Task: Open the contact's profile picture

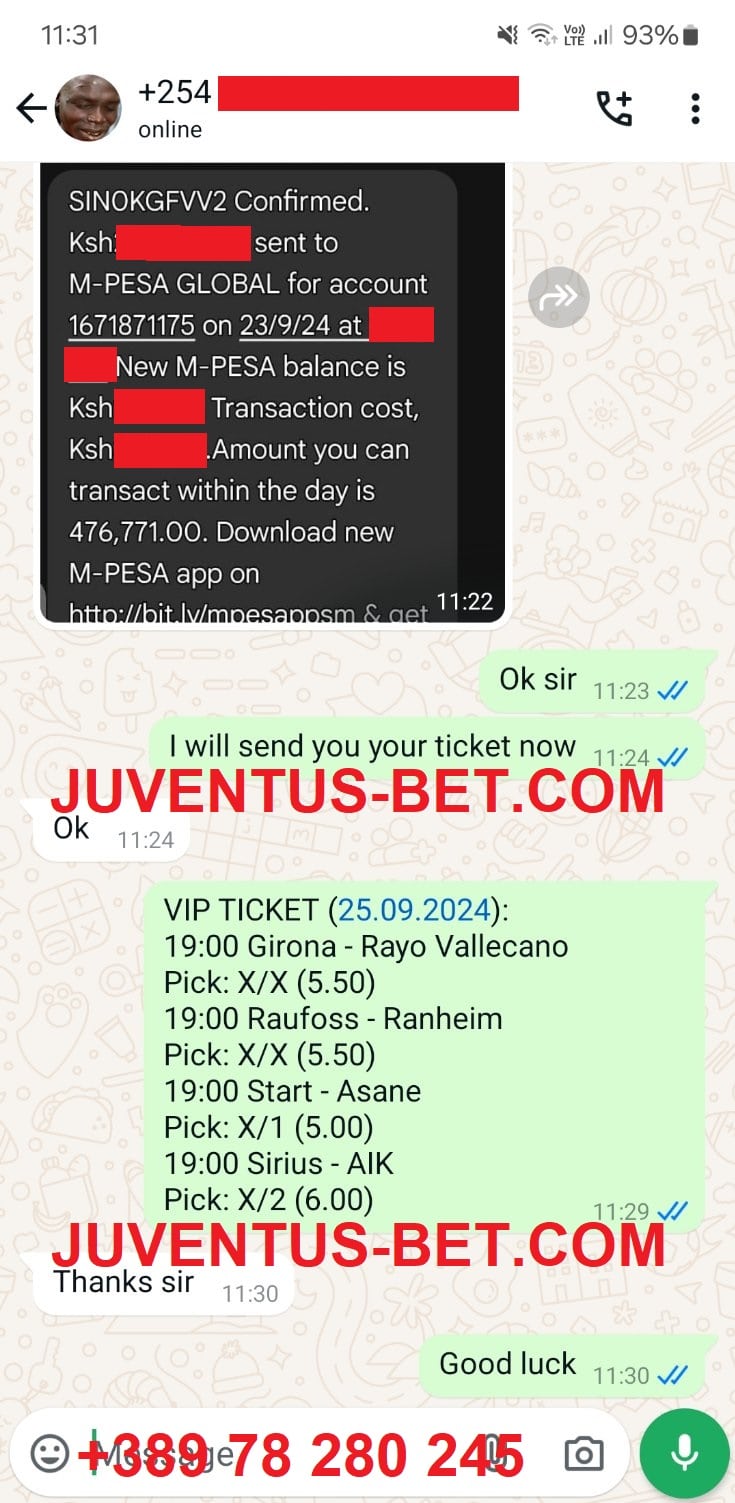Action: coord(88,107)
